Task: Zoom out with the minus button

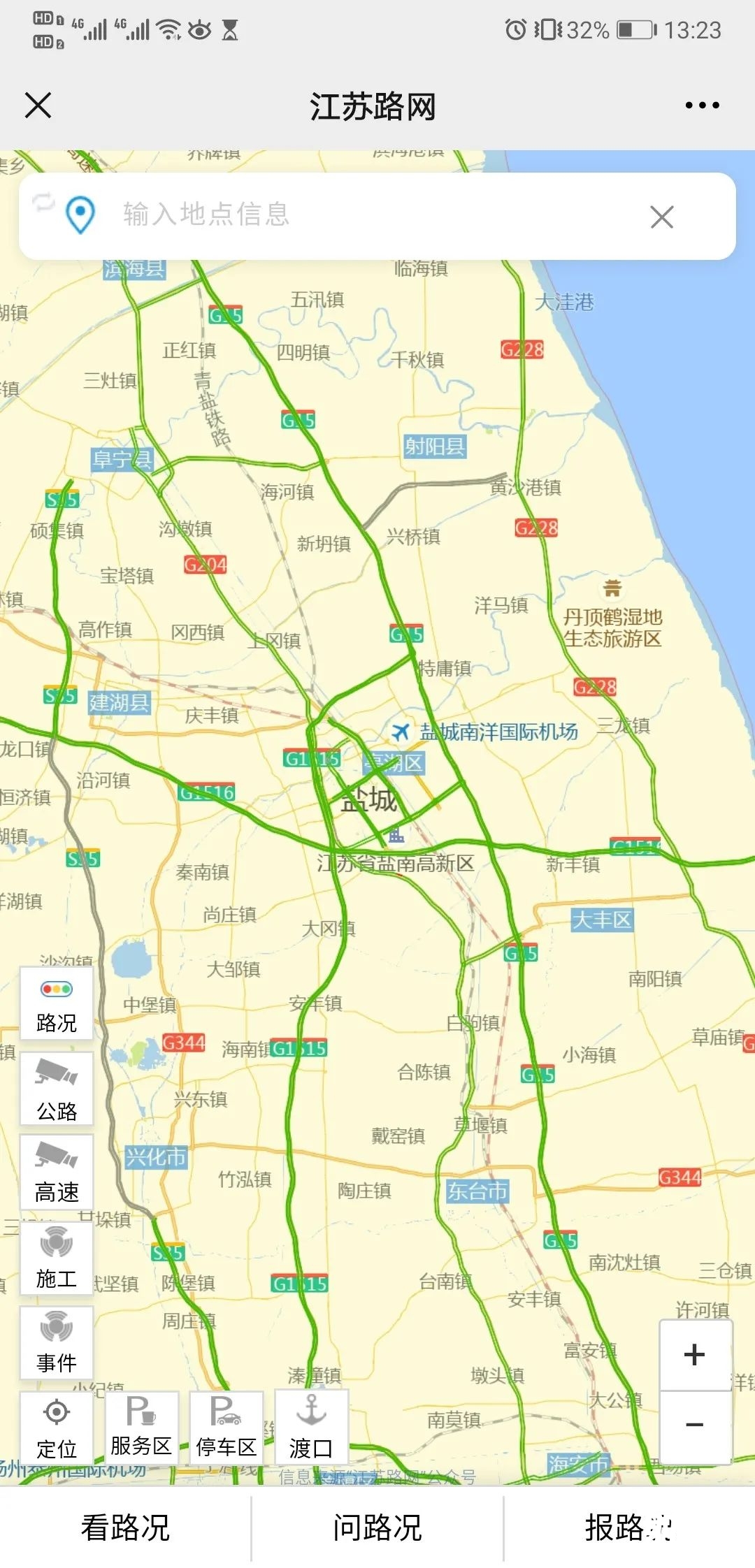Action: coord(694,1425)
